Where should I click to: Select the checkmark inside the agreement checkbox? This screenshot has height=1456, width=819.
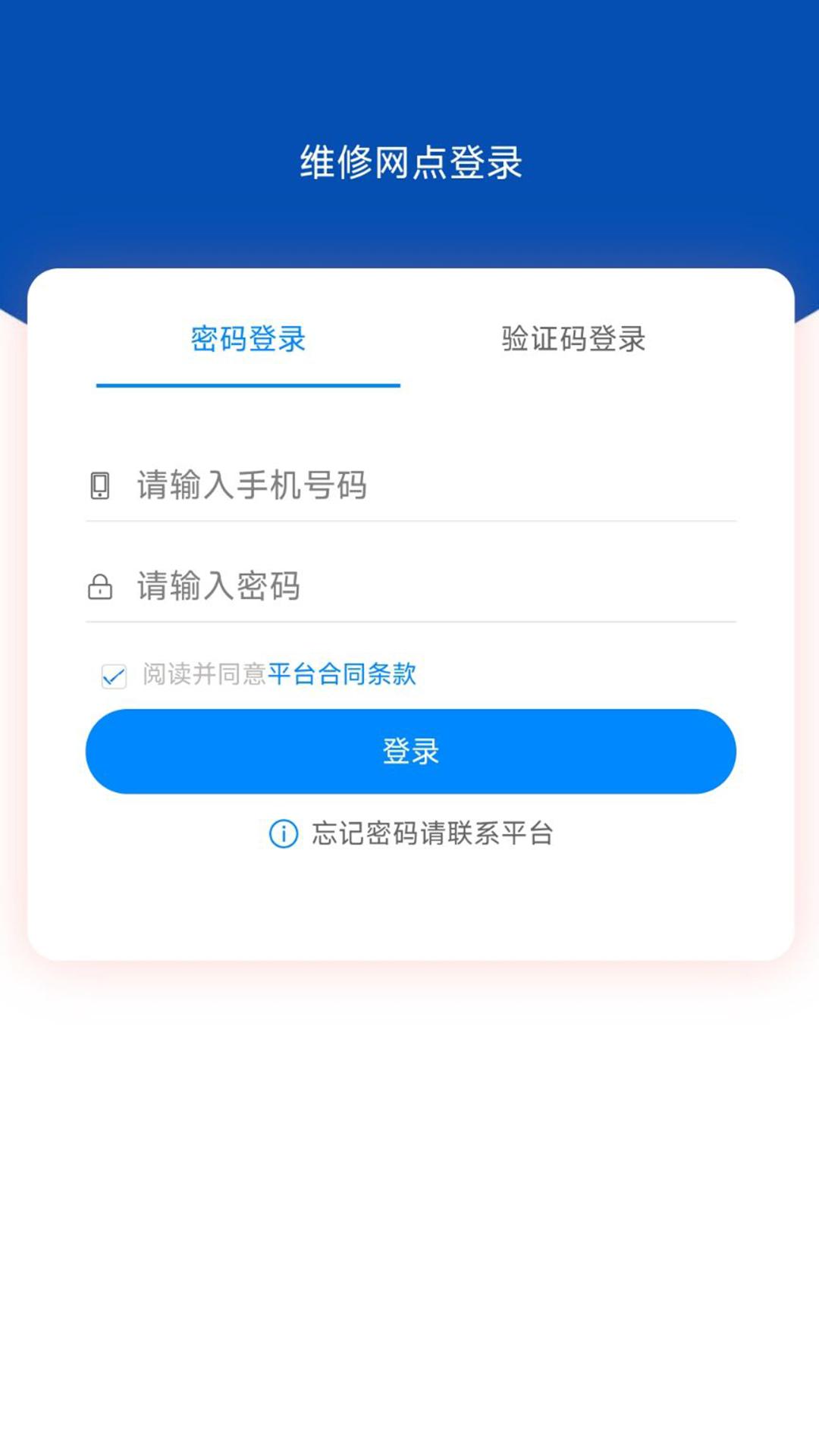(114, 675)
